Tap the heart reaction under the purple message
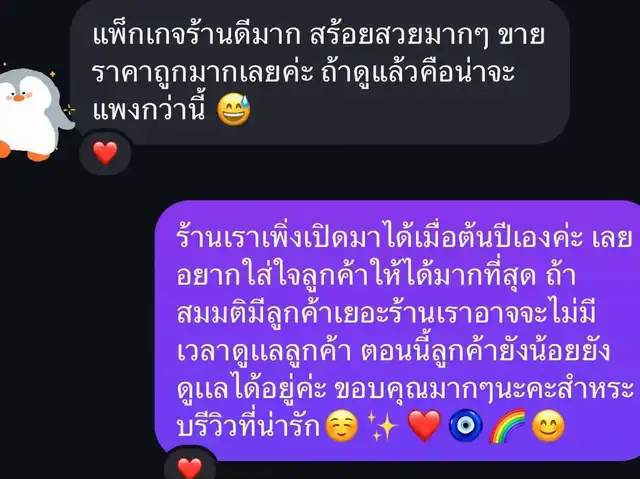This screenshot has width=640, height=479. [x=190, y=466]
